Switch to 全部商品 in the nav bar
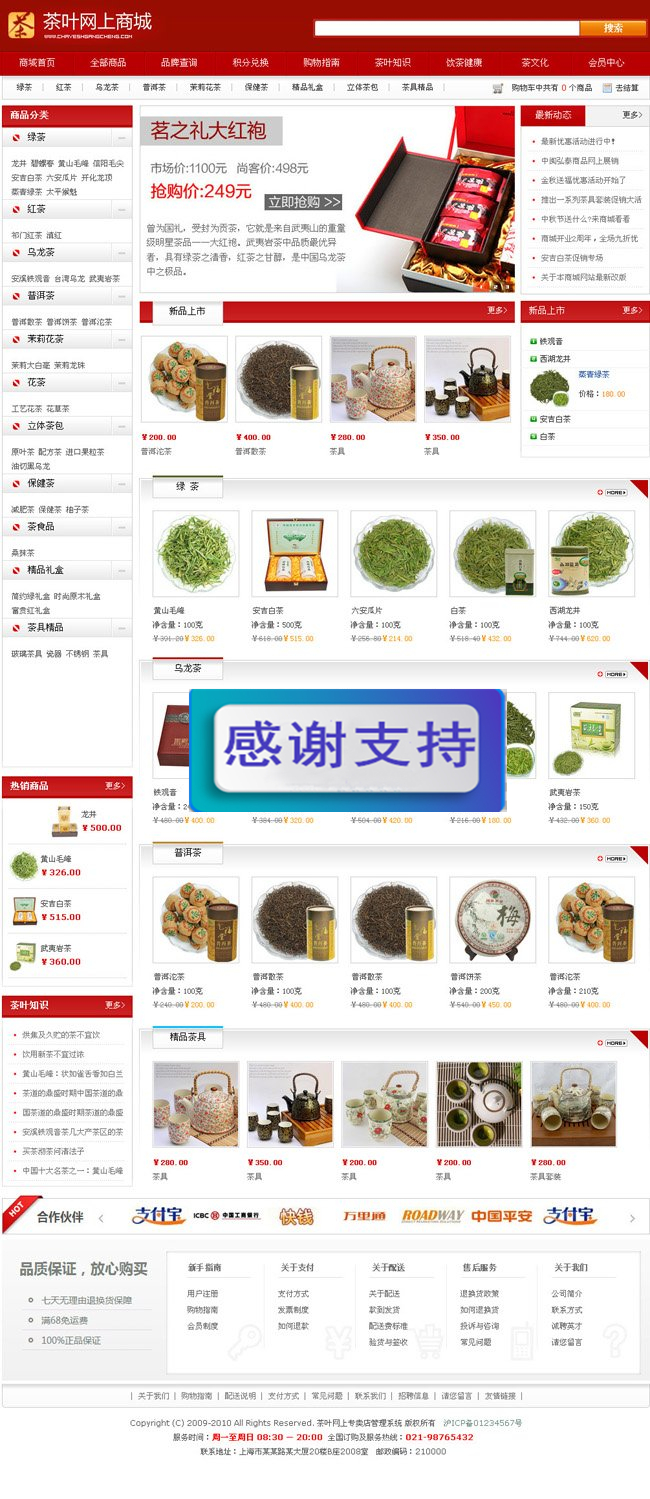650x1499 pixels. click(x=108, y=63)
